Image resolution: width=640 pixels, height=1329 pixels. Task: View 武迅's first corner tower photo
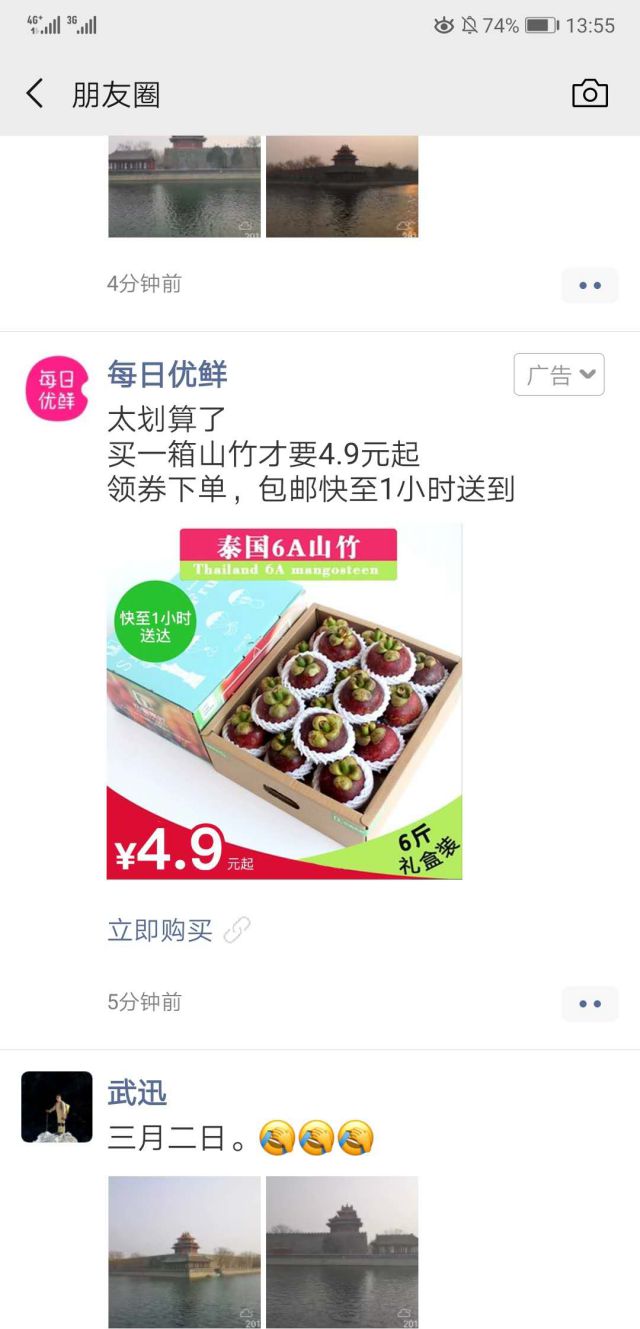[x=184, y=1251]
